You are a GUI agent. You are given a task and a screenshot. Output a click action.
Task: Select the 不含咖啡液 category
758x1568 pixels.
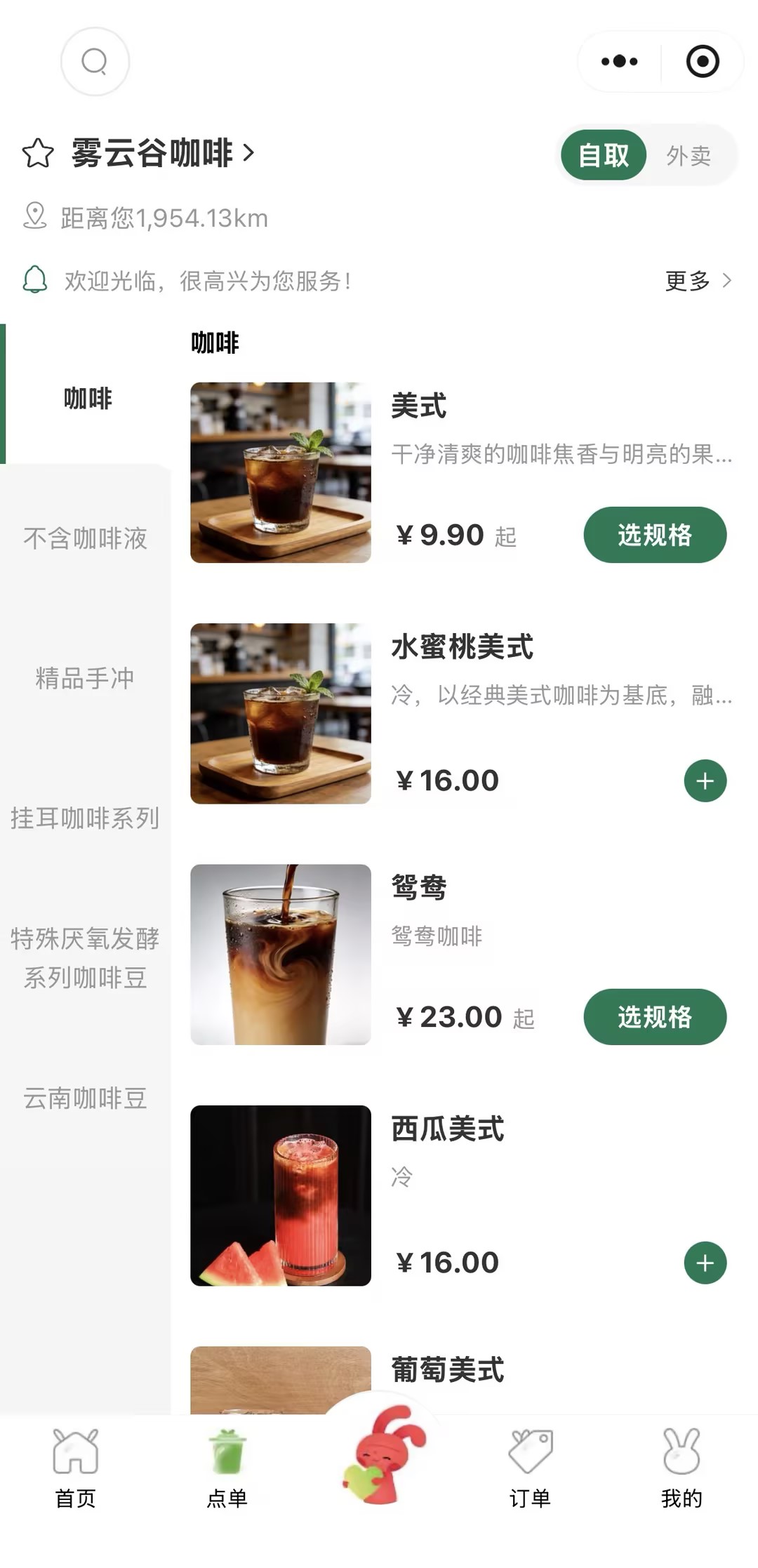85,538
